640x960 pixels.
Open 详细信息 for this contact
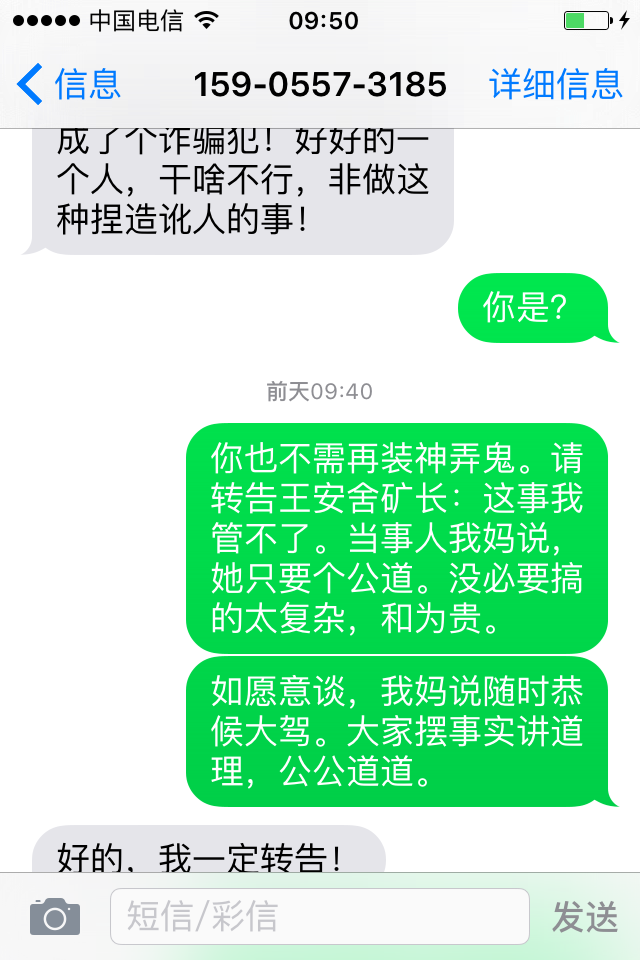pyautogui.click(x=556, y=85)
